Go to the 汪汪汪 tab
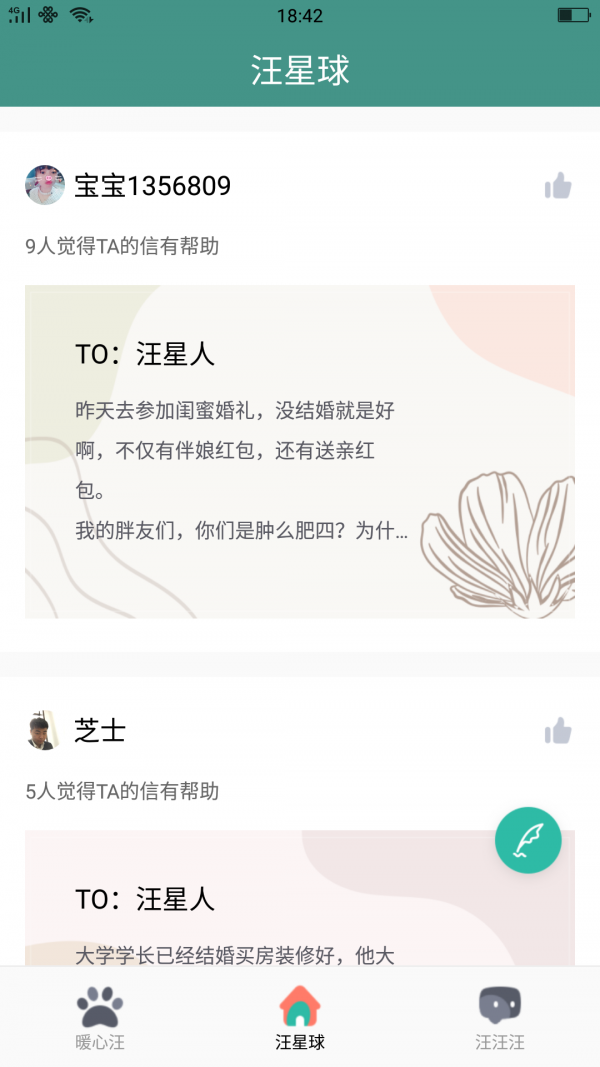 (500, 1016)
